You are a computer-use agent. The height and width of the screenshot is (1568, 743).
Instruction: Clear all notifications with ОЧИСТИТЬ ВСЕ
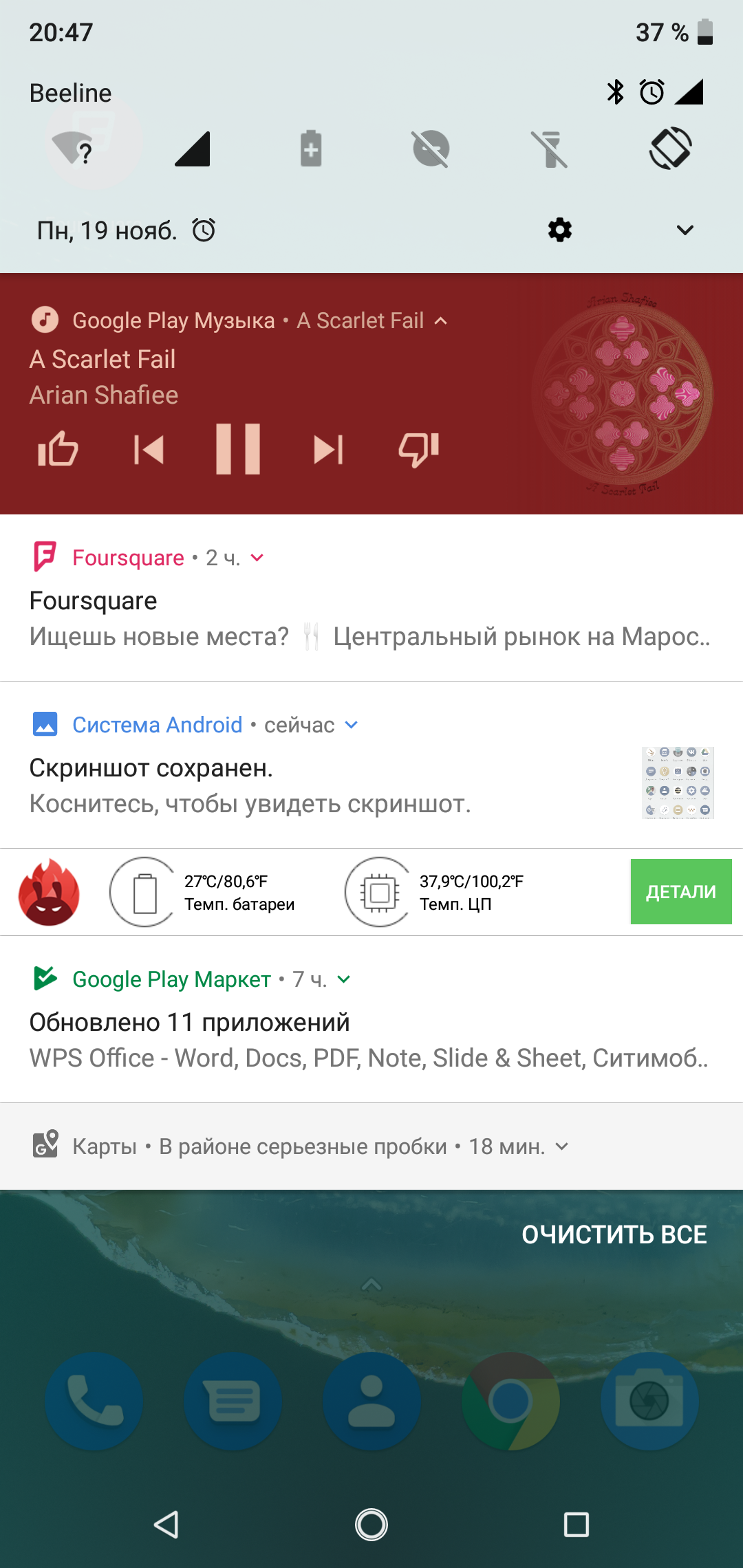614,1234
